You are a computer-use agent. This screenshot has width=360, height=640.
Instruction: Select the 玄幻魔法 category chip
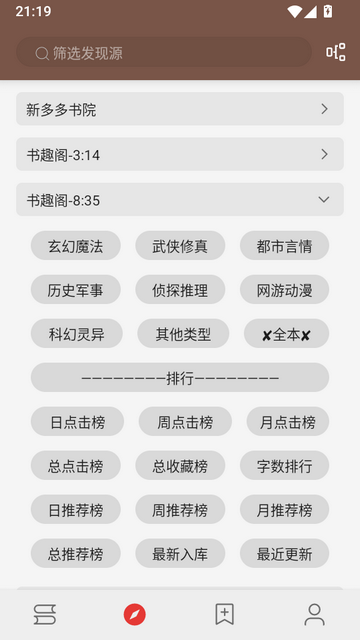76,246
